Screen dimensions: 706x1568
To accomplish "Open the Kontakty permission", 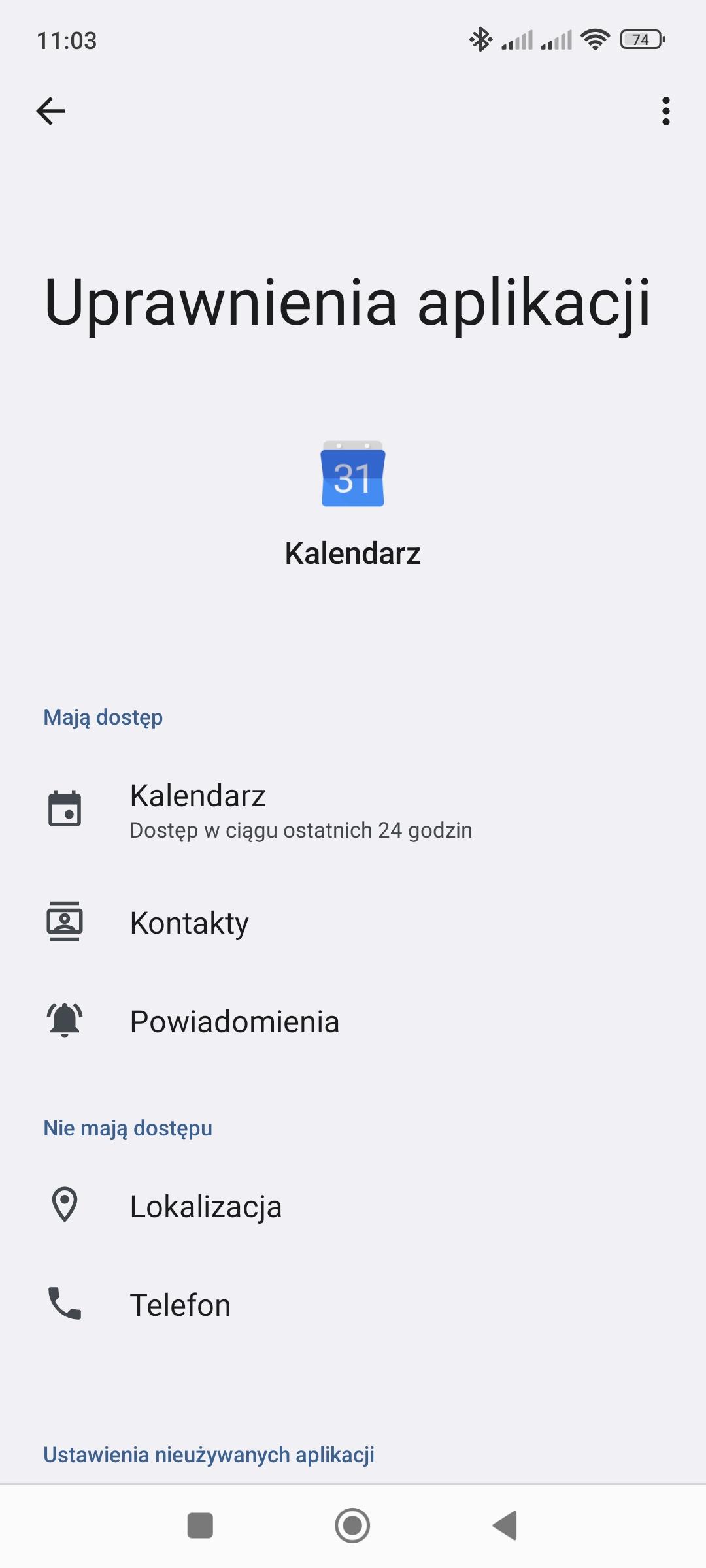I will click(190, 923).
